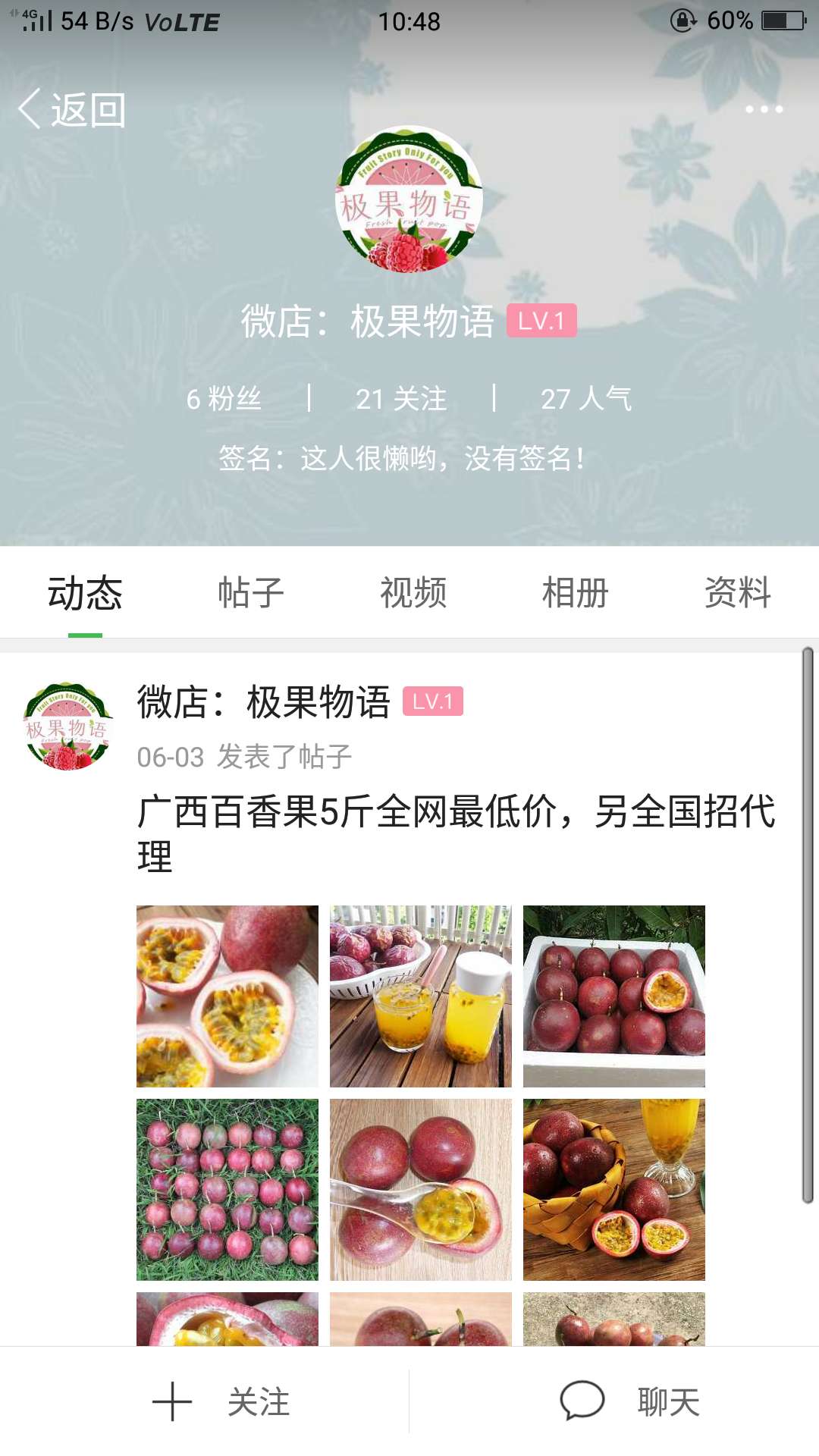Tap the 返回 back button
The height and width of the screenshot is (1456, 819).
(72, 110)
